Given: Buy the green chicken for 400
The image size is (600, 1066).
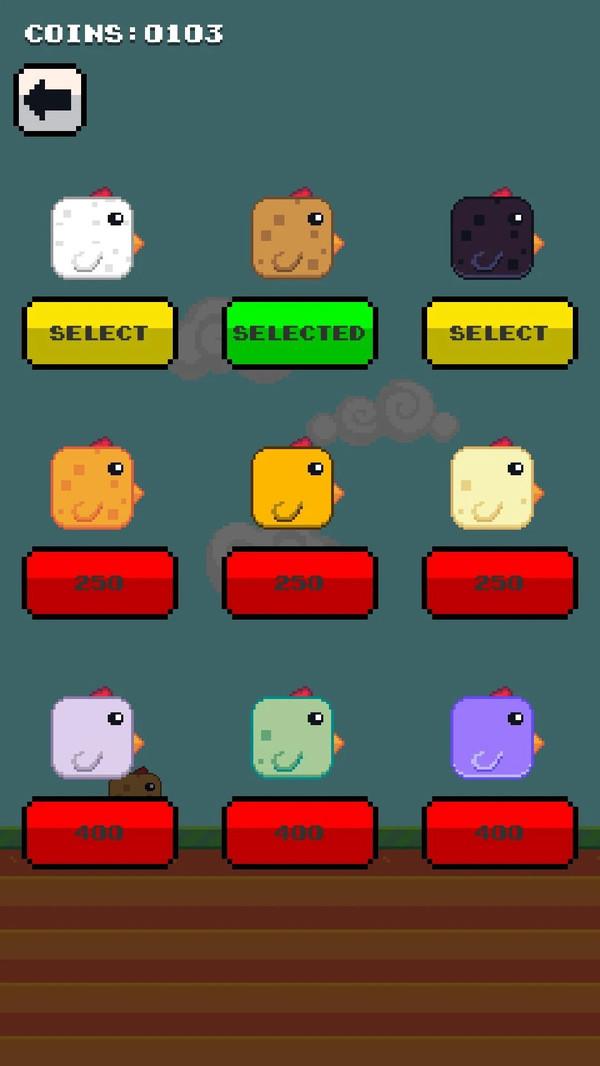Looking at the screenshot, I should point(299,832).
